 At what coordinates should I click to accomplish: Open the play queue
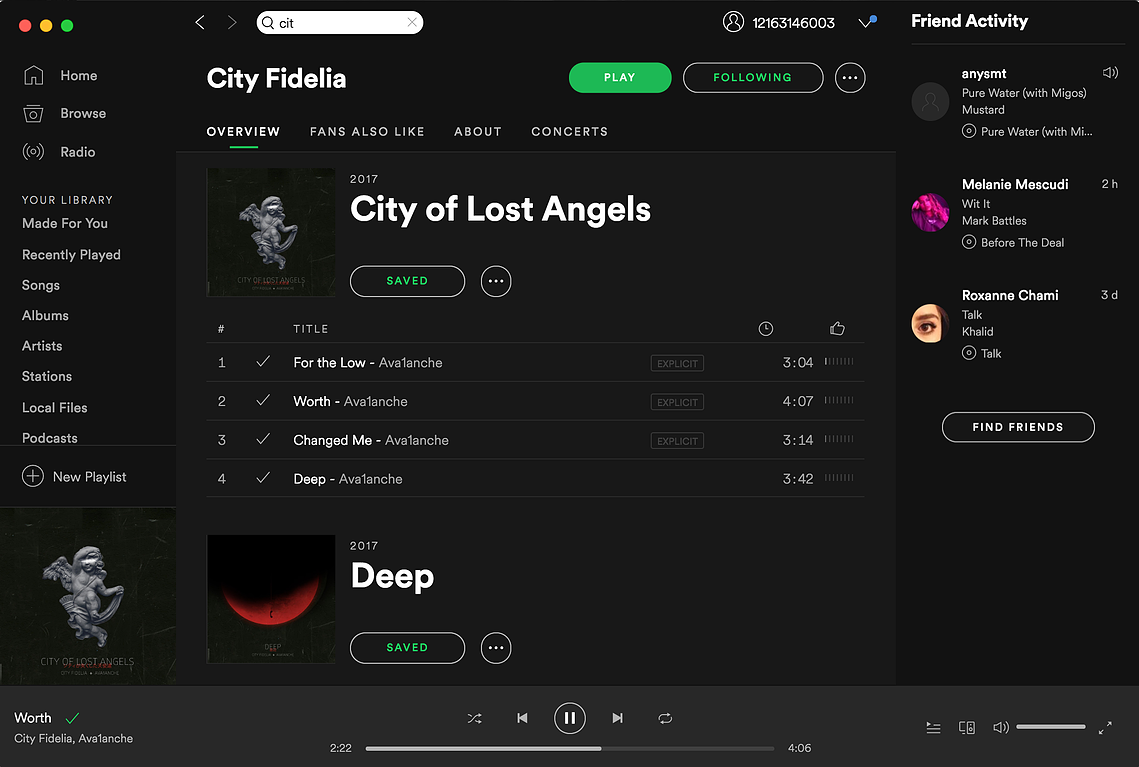click(933, 728)
